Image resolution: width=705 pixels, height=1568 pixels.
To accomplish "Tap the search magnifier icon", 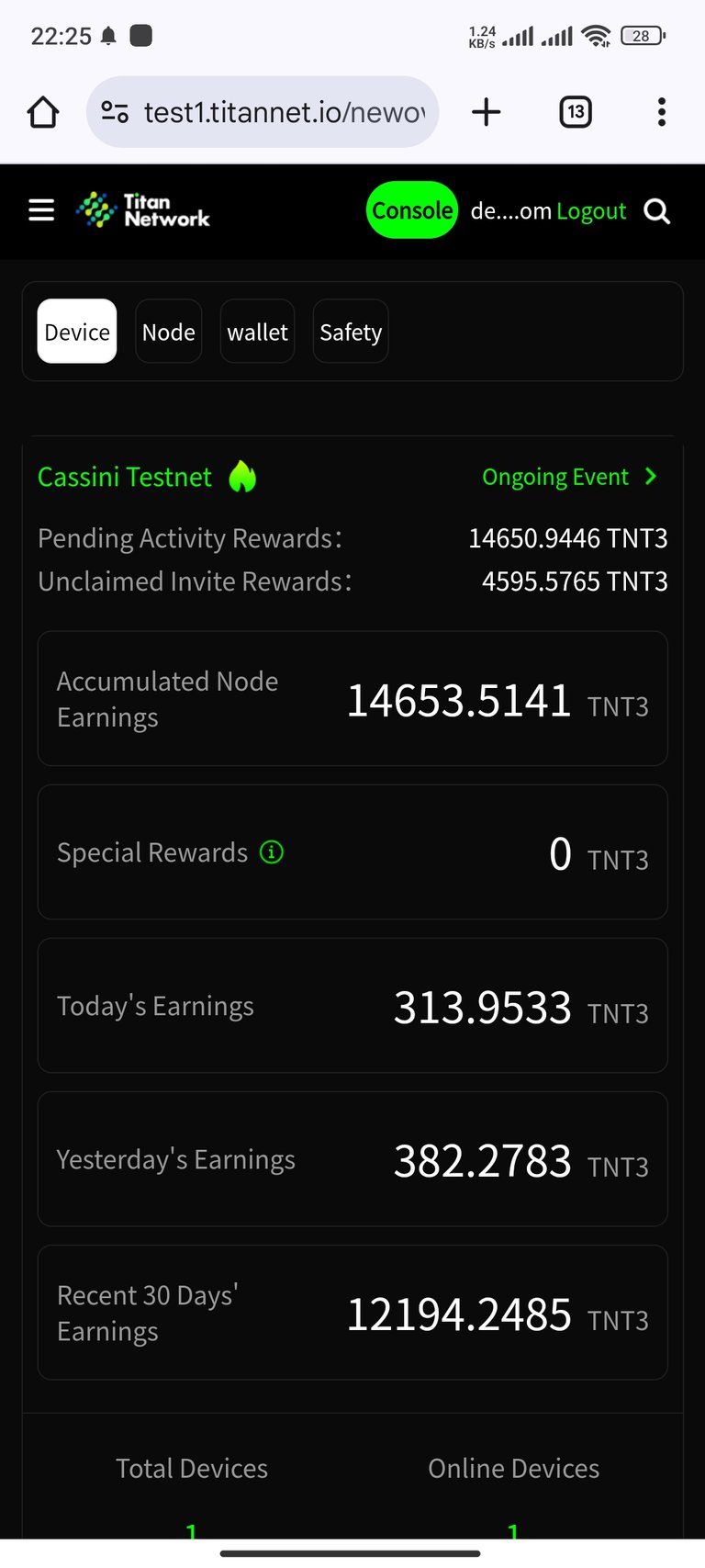I will point(657,211).
